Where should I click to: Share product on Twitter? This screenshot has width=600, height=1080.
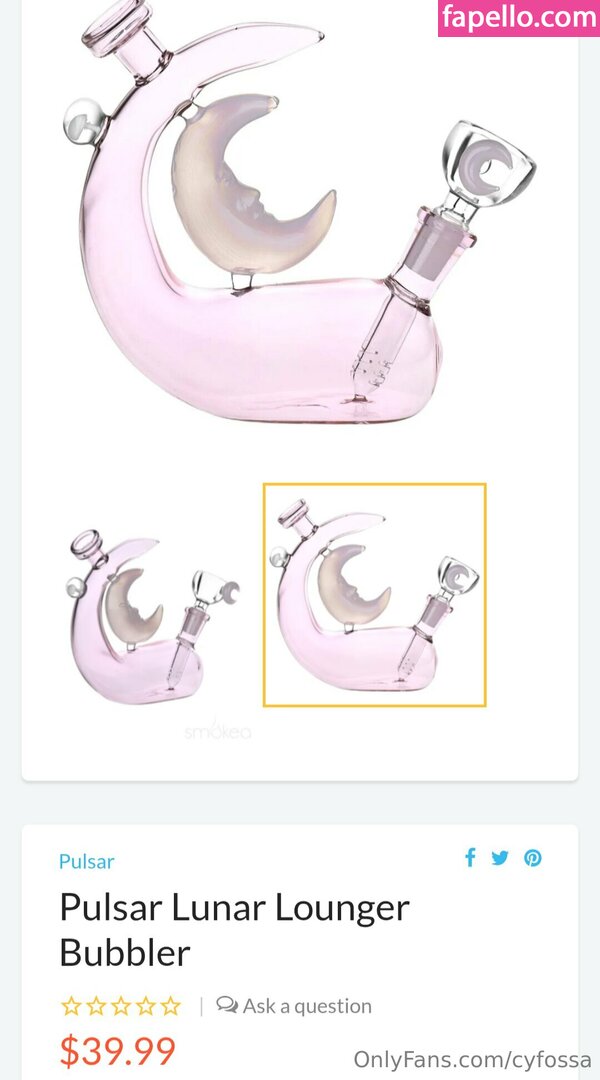point(500,857)
